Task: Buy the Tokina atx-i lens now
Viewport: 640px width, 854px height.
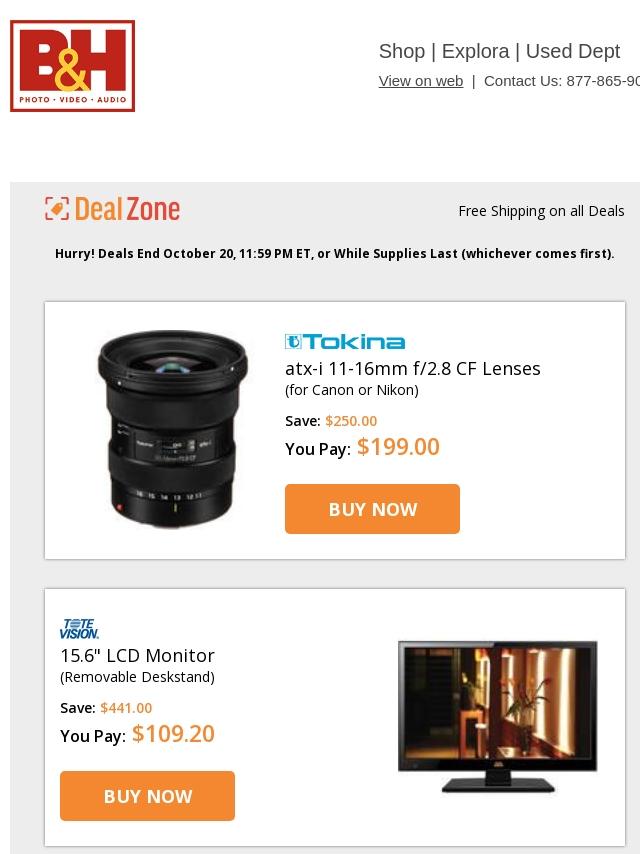Action: [372, 509]
